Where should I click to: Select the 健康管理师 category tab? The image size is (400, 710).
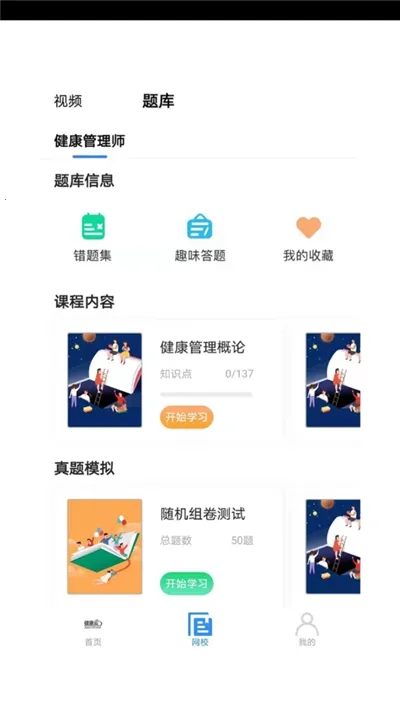(90, 141)
